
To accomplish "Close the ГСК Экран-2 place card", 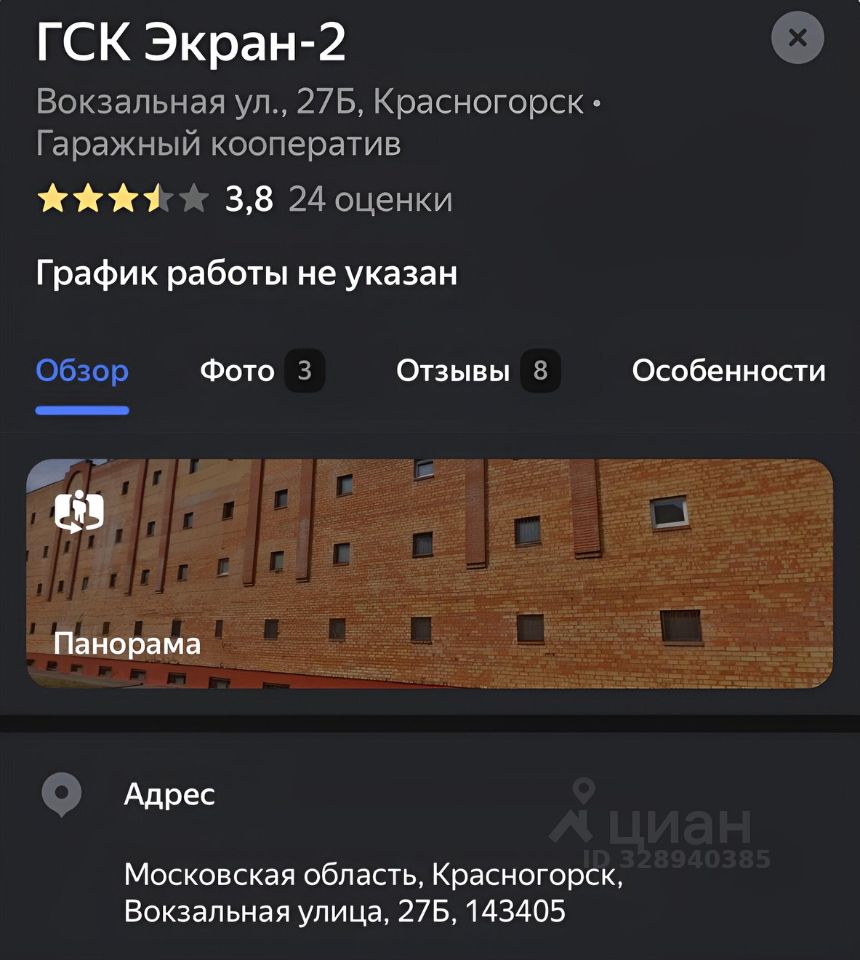I will pyautogui.click(x=797, y=39).
